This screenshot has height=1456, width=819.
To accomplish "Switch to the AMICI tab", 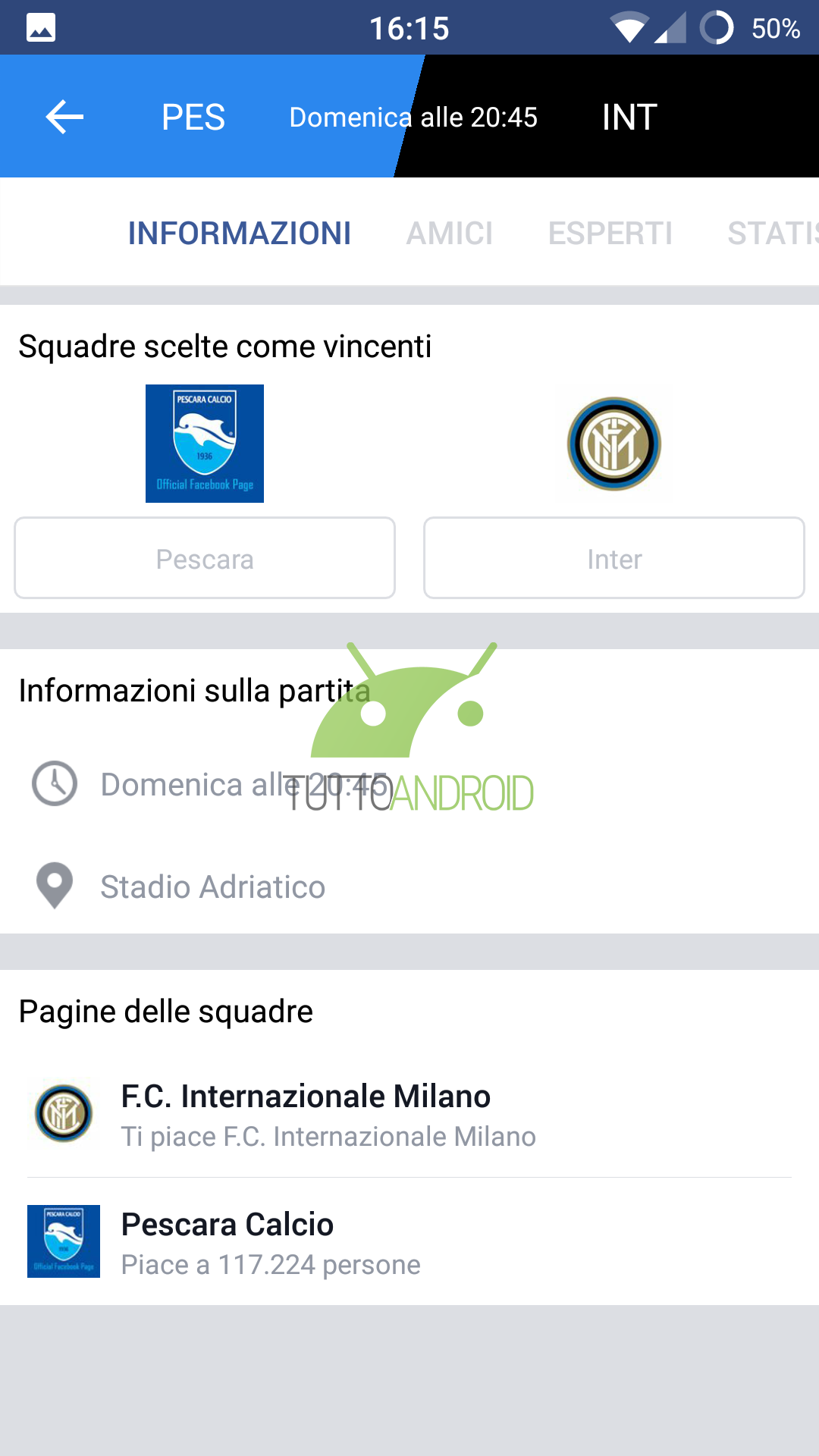I will 450,234.
